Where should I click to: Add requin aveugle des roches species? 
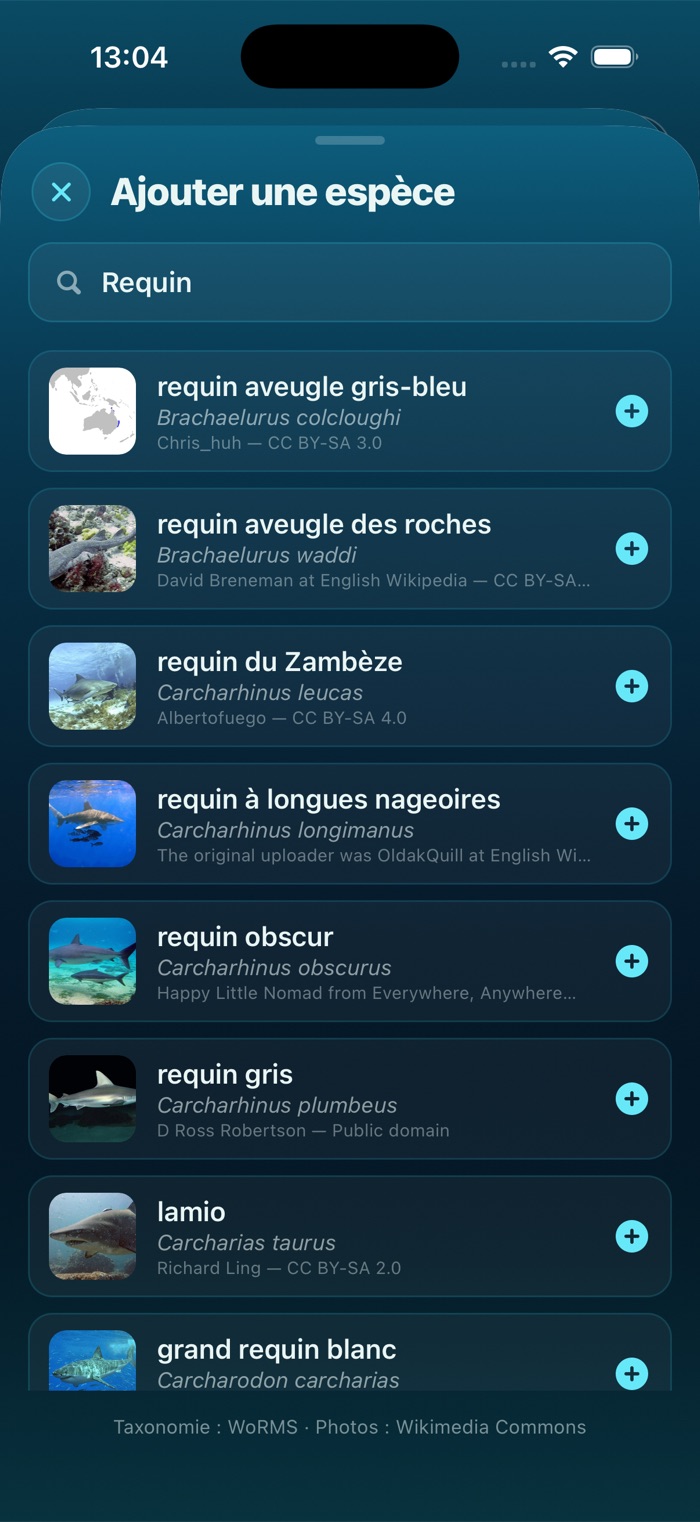point(632,549)
